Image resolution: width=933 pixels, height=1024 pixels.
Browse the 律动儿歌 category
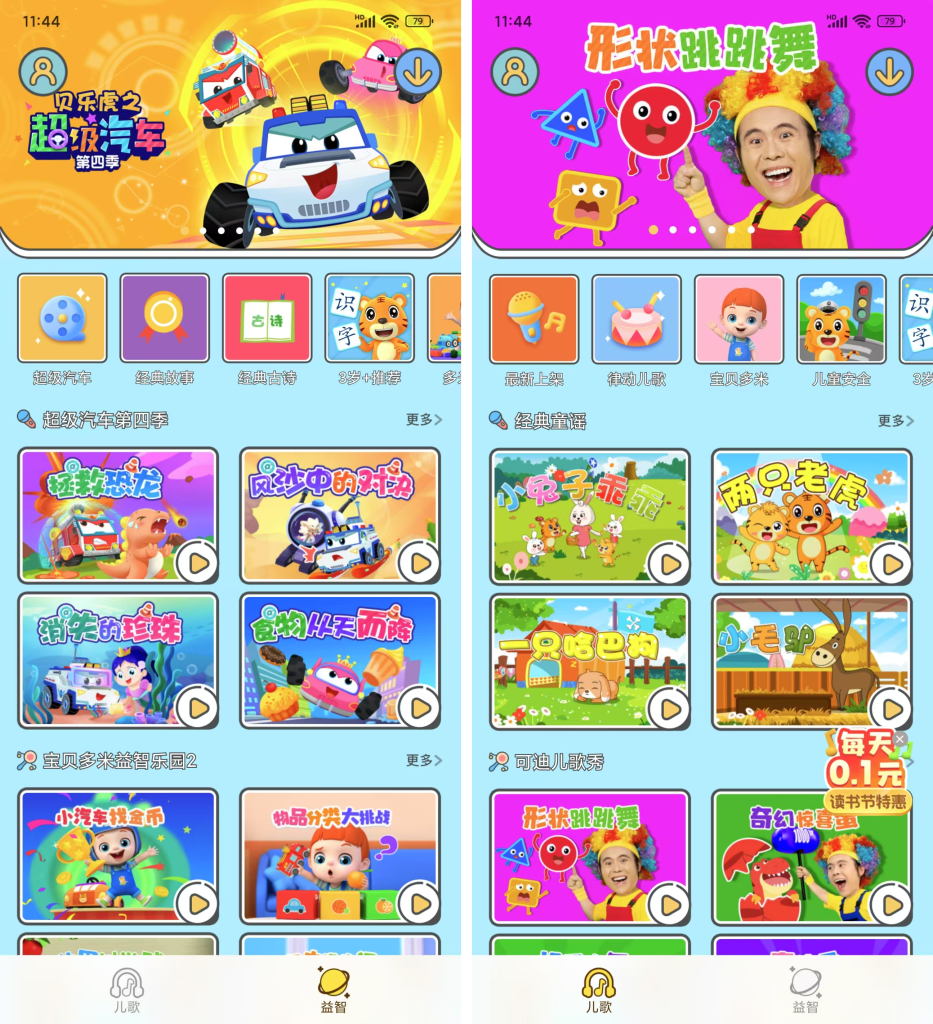click(x=636, y=320)
